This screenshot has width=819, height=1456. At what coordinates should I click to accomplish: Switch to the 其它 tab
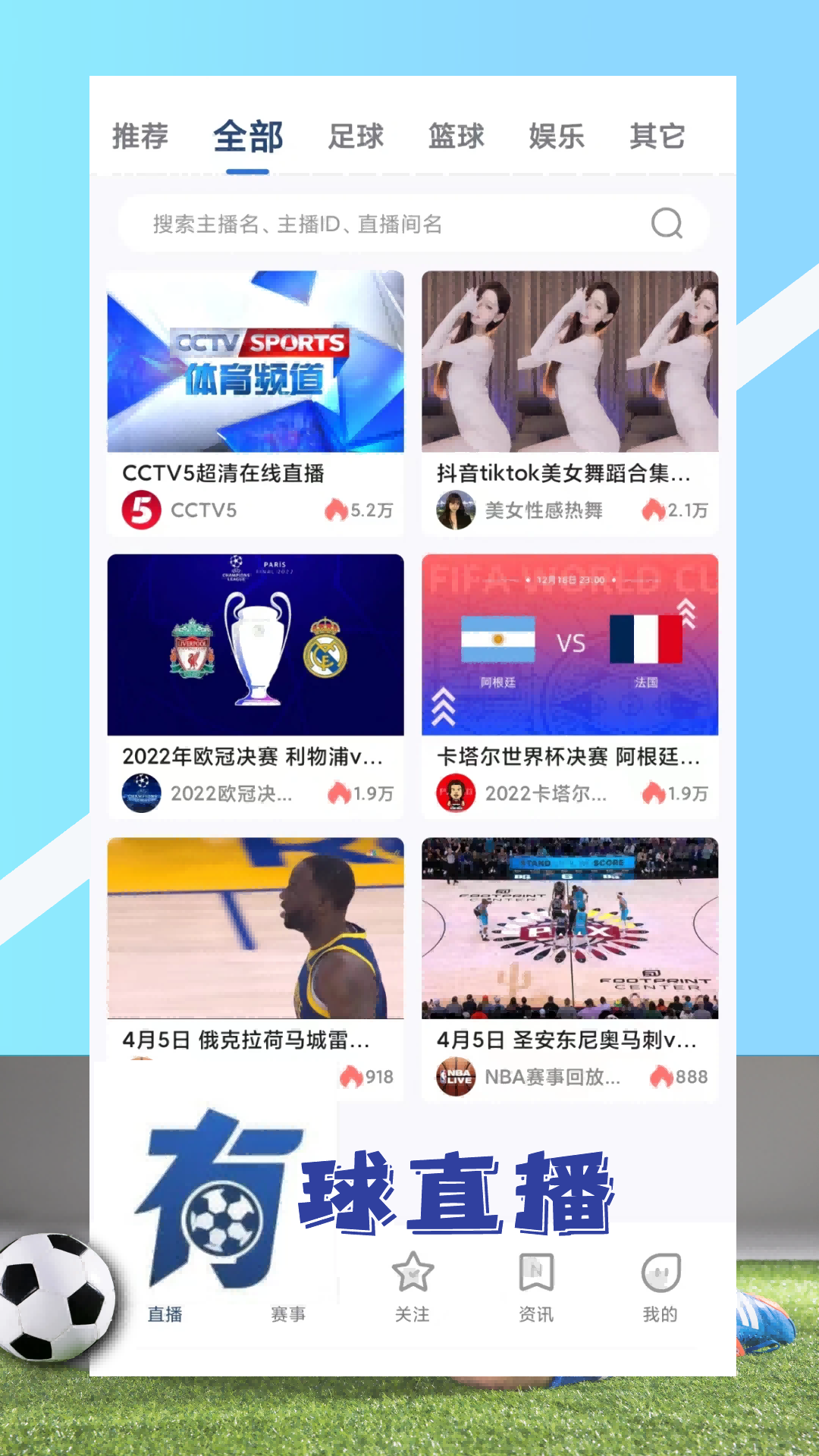[657, 136]
